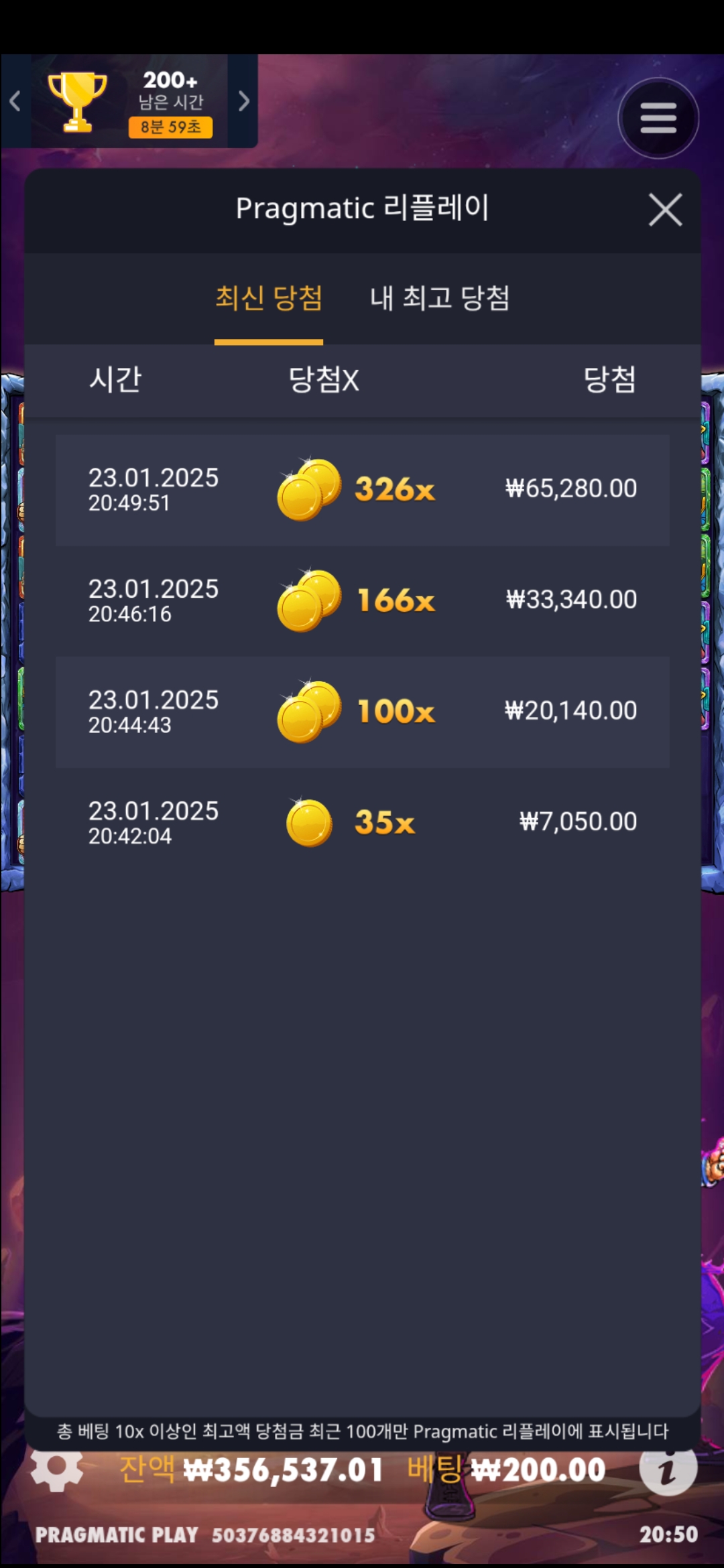Viewport: 724px width, 1568px height.
Task: View replay of the 35x win
Action: 362,823
